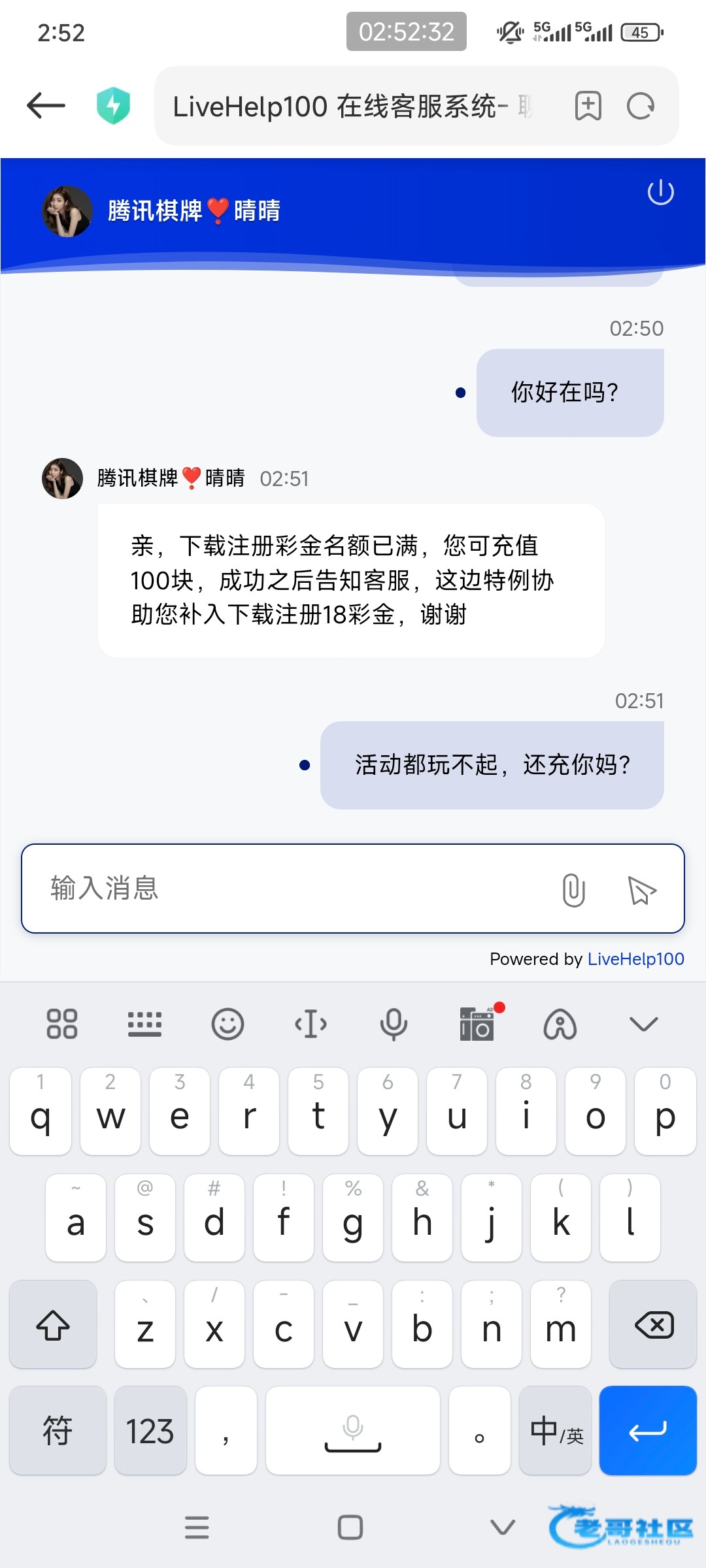Open the LiveHelp100 link

(635, 959)
